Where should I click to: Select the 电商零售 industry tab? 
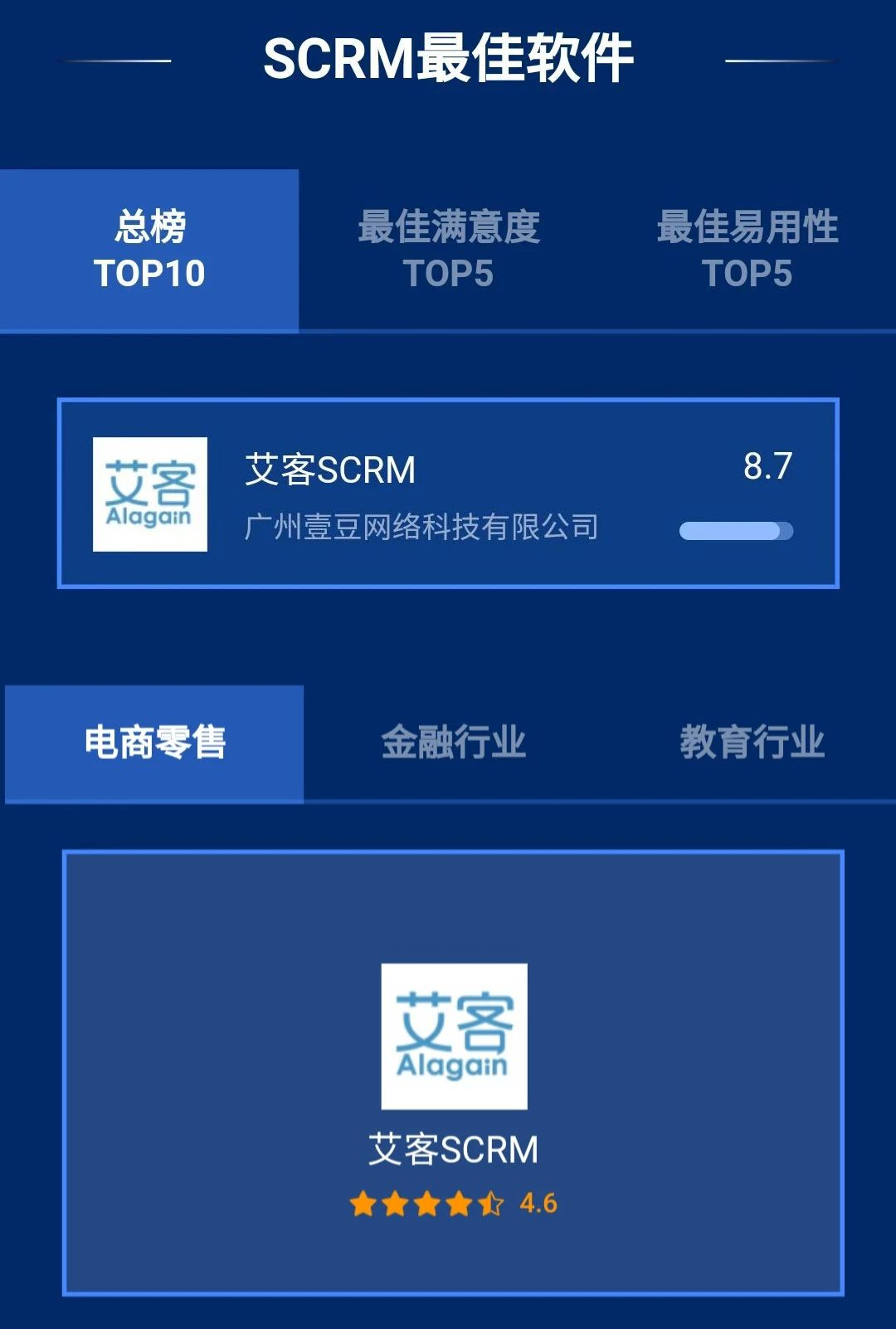[x=154, y=742]
